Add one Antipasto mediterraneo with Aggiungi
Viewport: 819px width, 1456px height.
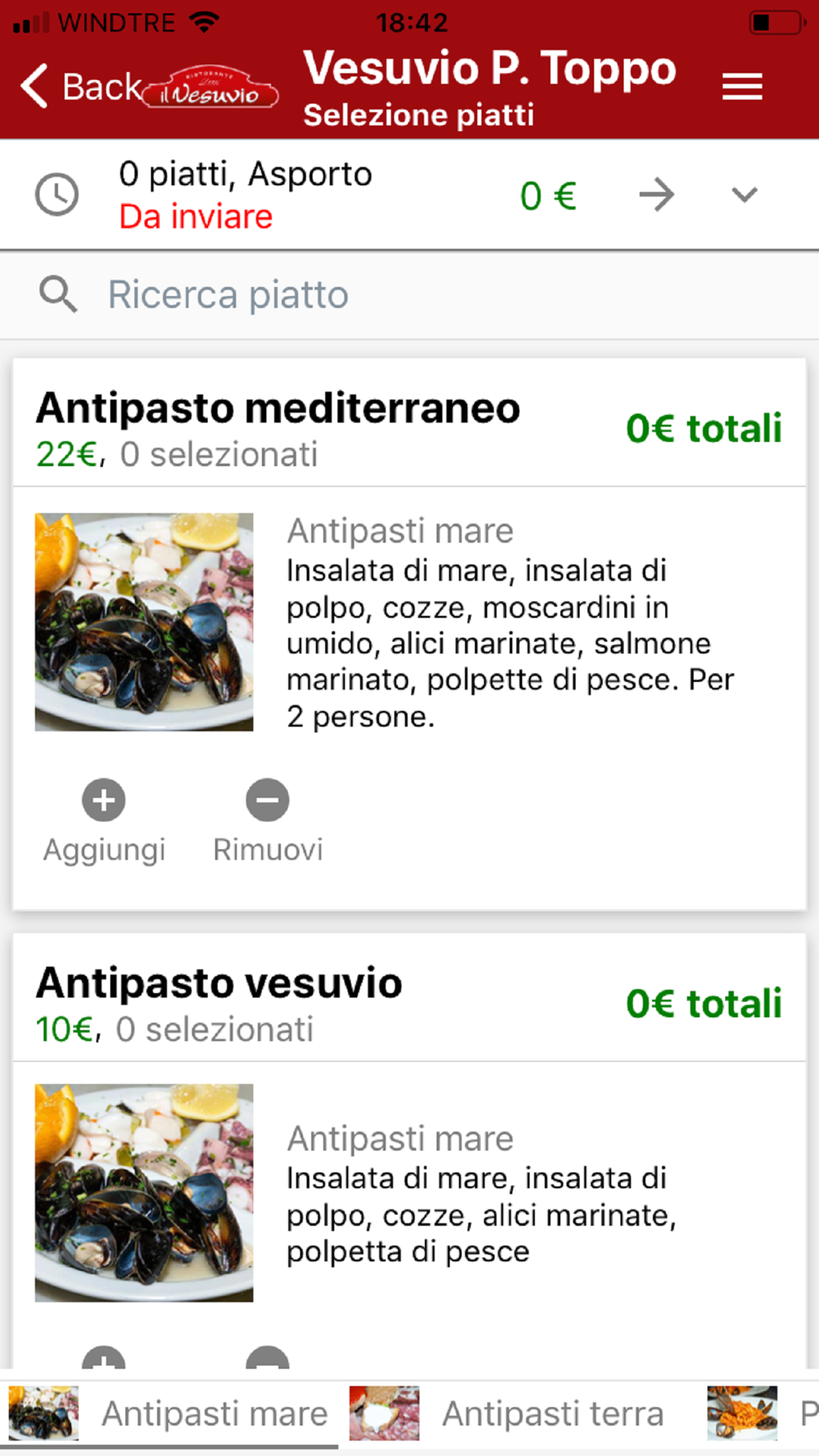[104, 821]
